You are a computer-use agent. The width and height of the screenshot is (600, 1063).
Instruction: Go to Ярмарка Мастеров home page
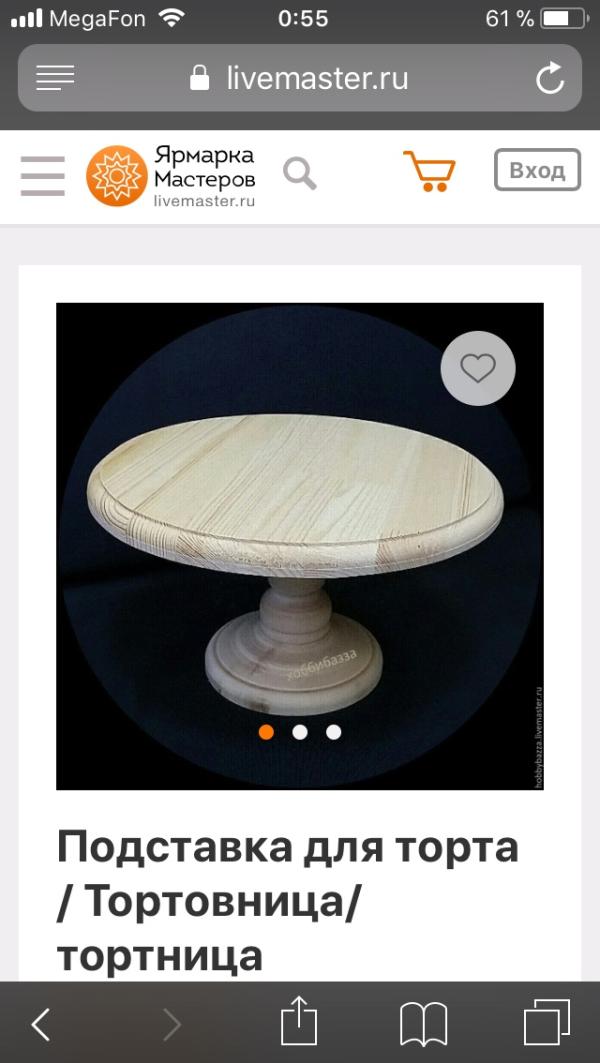point(171,175)
